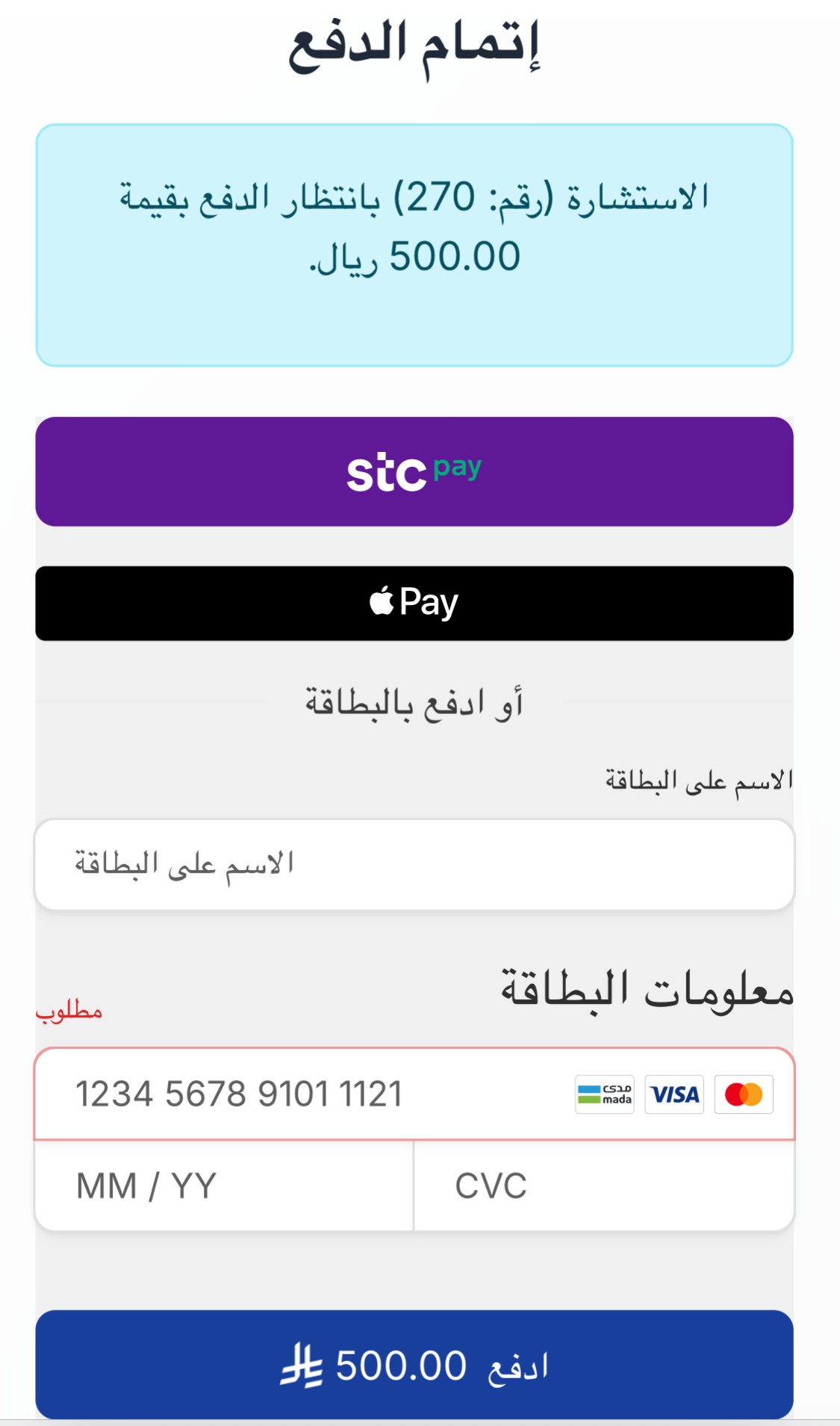Click the card icons group beside the number field
Viewport: 840px width, 1426px height.
coord(673,1094)
